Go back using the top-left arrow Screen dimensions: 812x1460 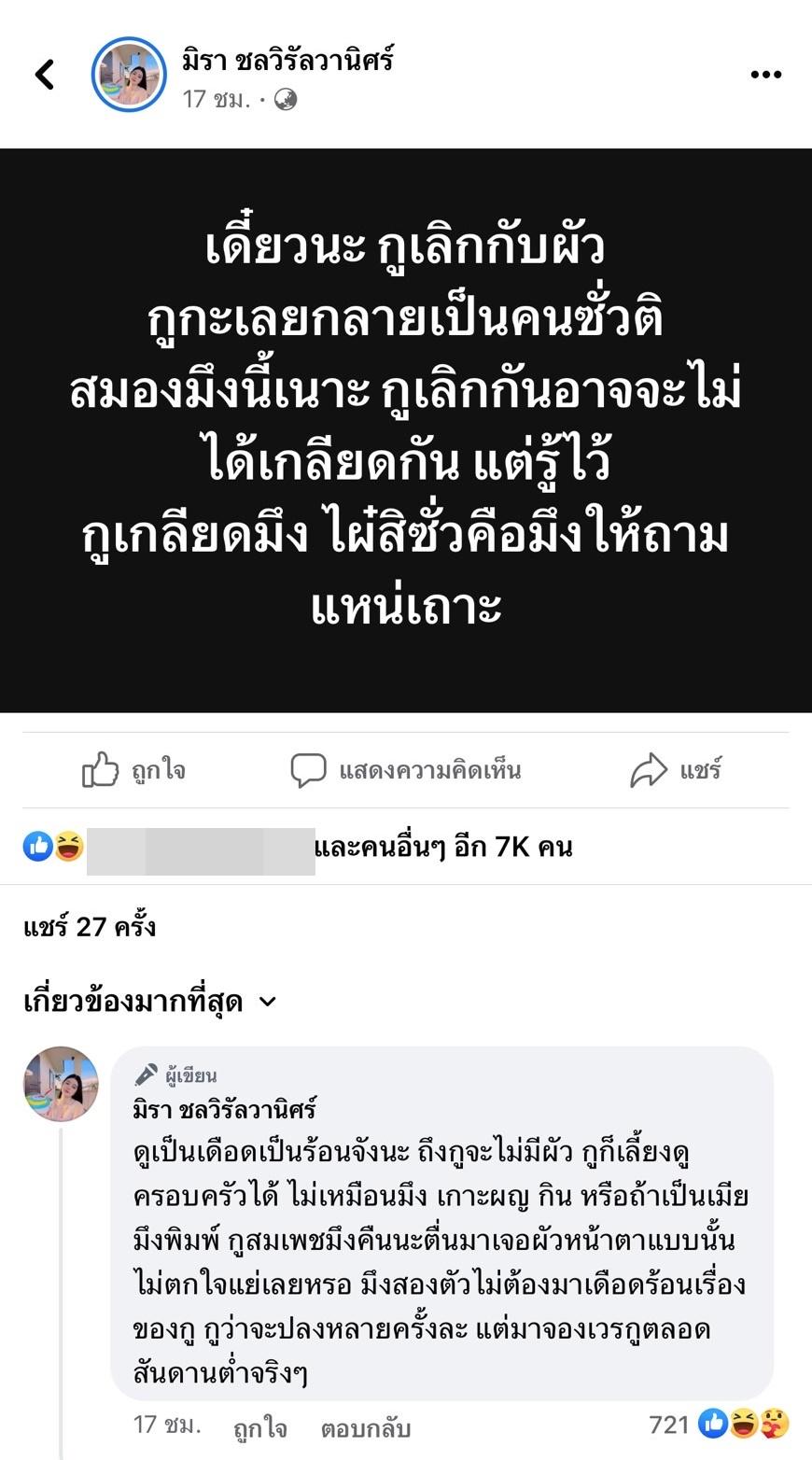[x=45, y=75]
